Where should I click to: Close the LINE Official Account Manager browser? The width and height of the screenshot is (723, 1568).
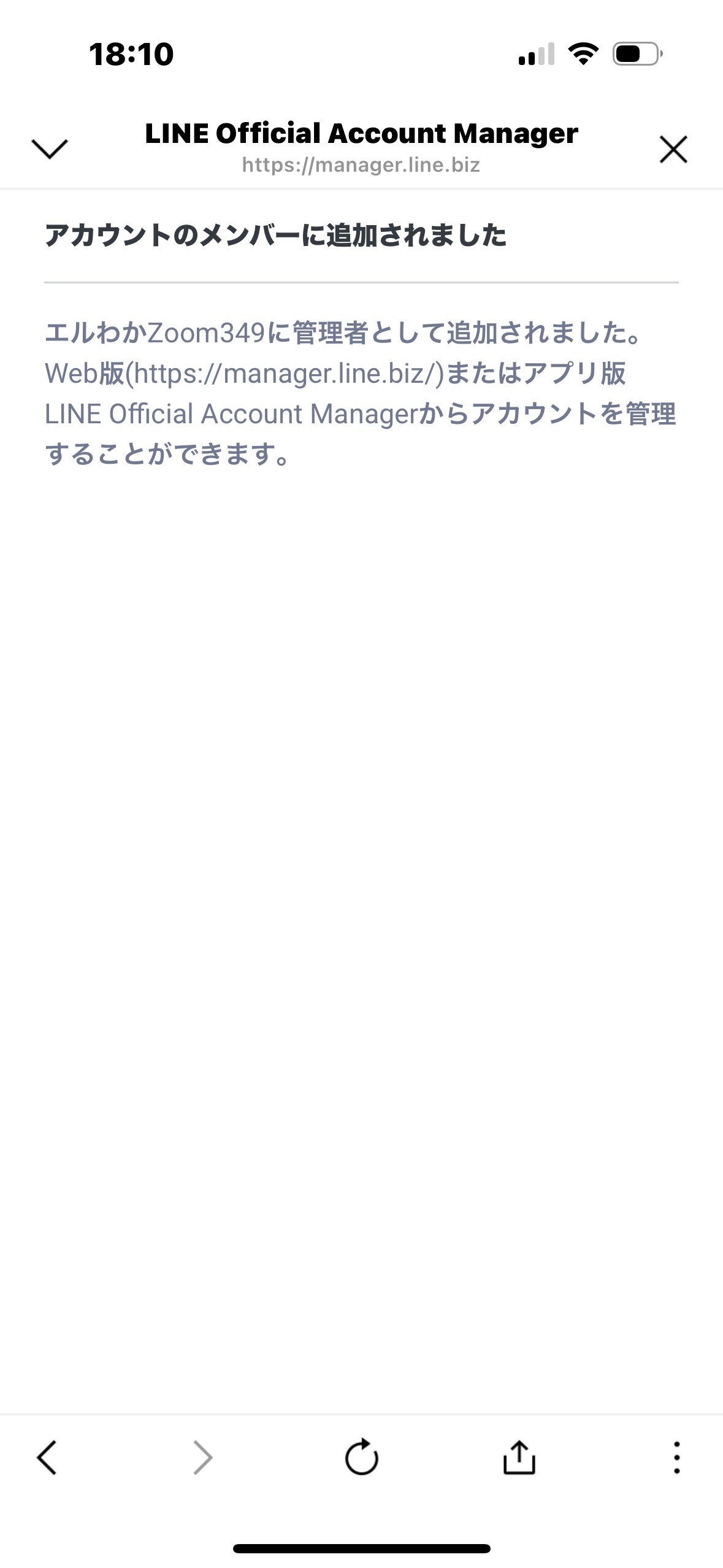[x=673, y=149]
